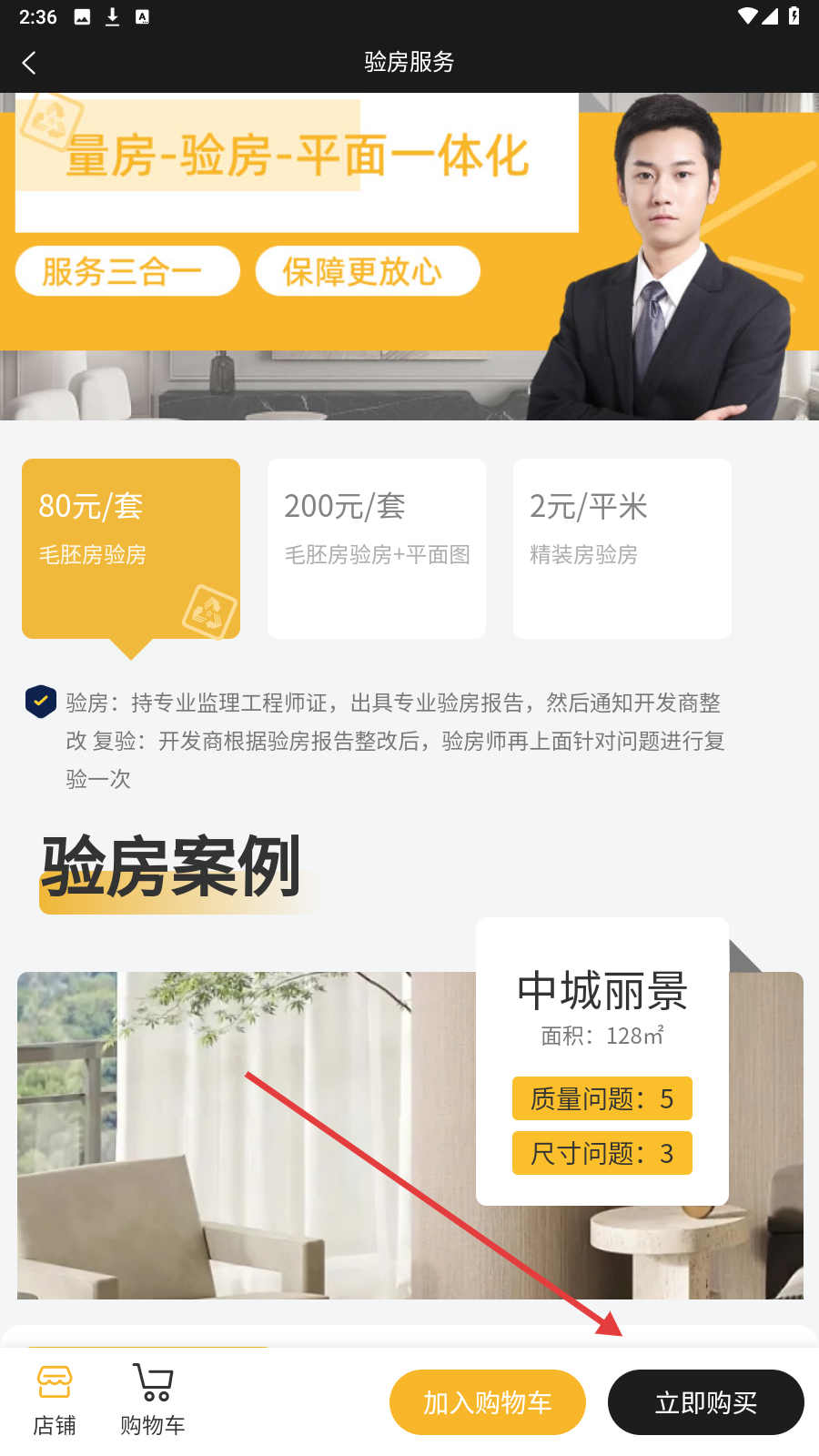Screen dimensions: 819x1456
Task: Select the 80元/套 毛胚房验房 option
Action: point(131,548)
